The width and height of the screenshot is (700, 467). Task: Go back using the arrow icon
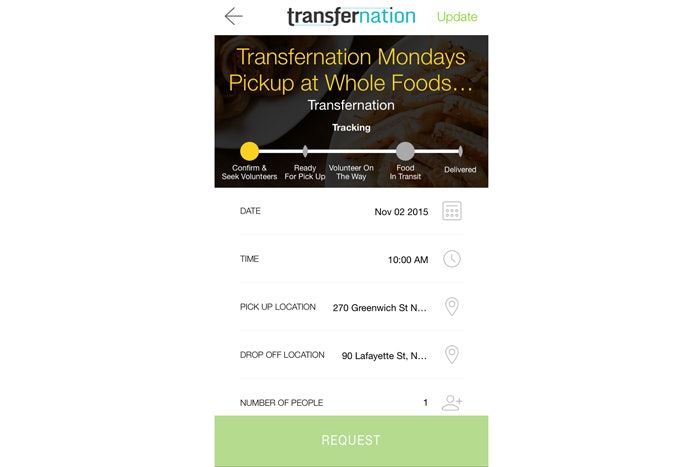point(233,16)
